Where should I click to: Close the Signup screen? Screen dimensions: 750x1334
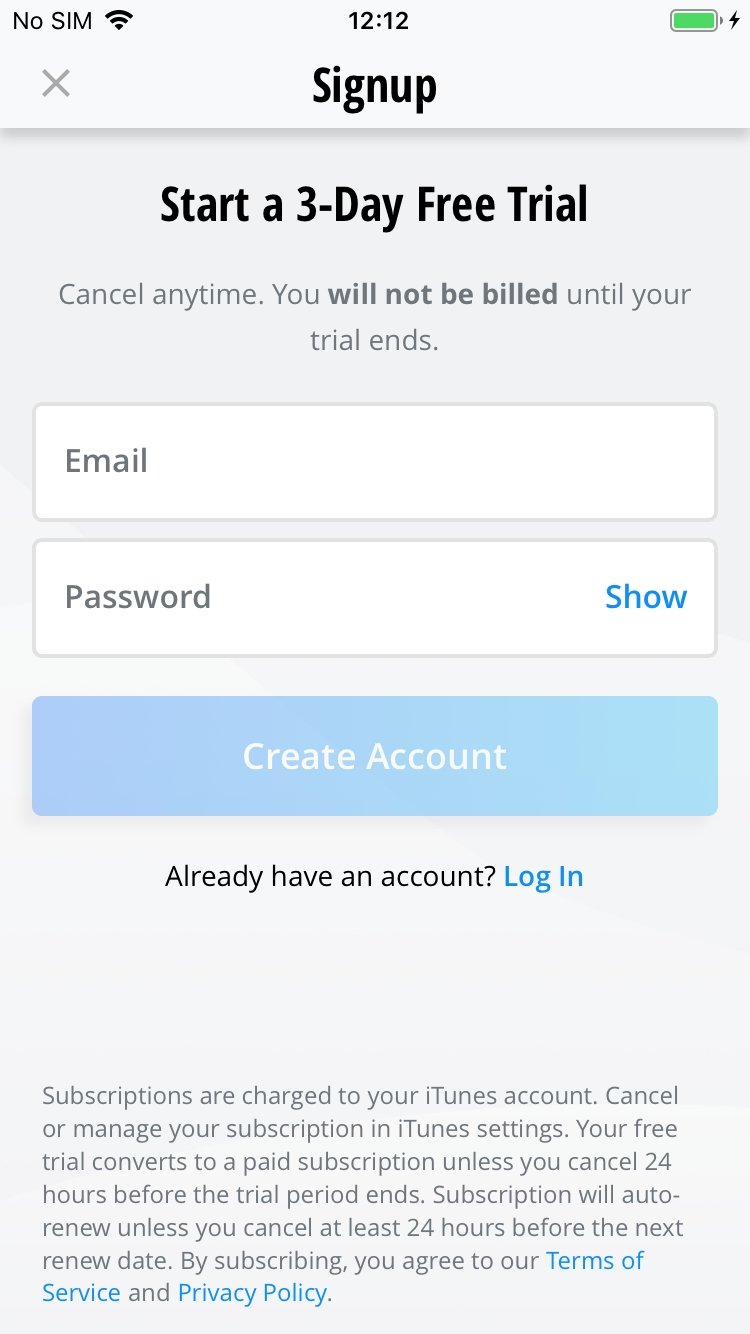[x=56, y=83]
